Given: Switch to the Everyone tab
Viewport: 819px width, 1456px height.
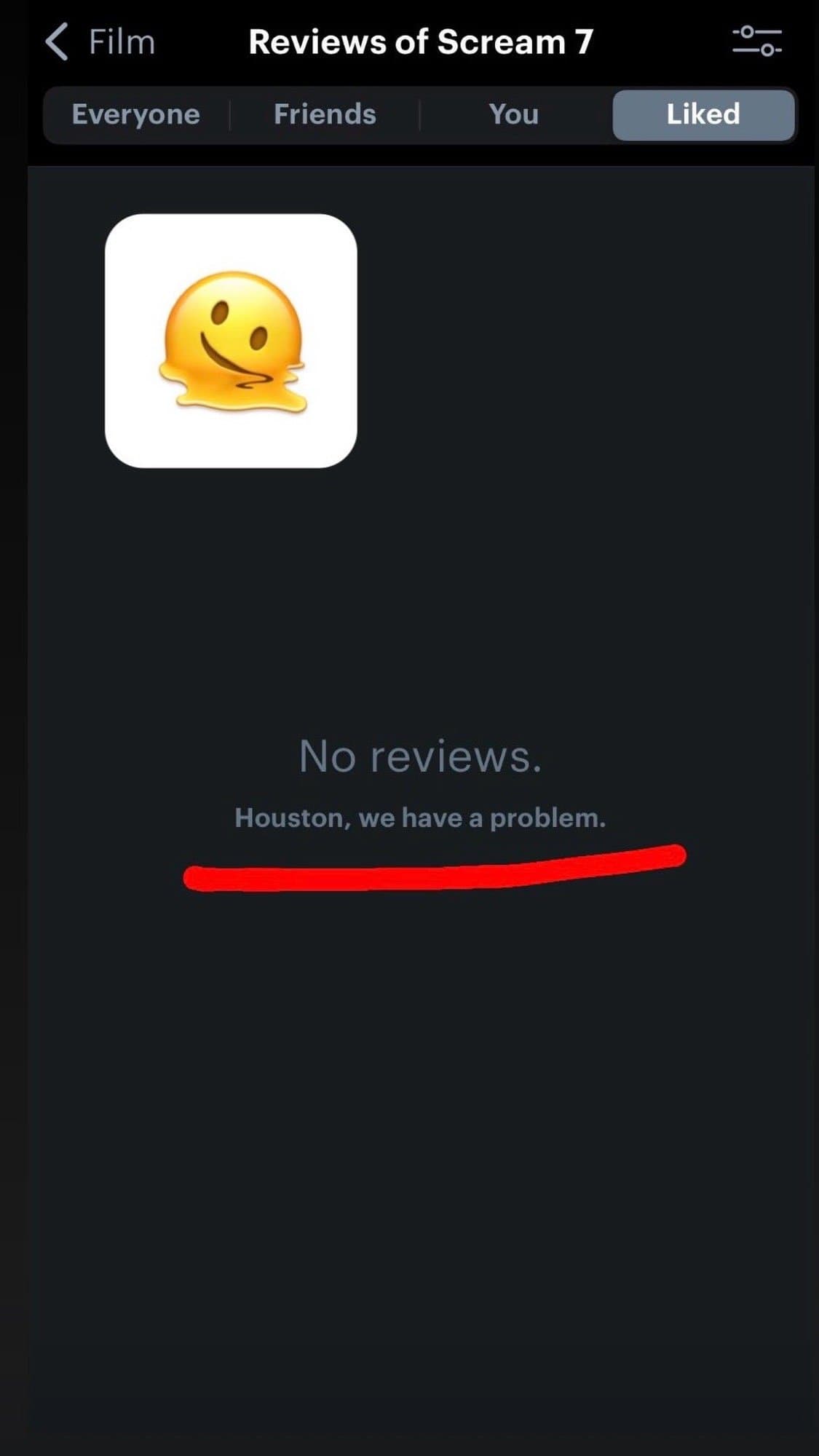Looking at the screenshot, I should point(136,114).
